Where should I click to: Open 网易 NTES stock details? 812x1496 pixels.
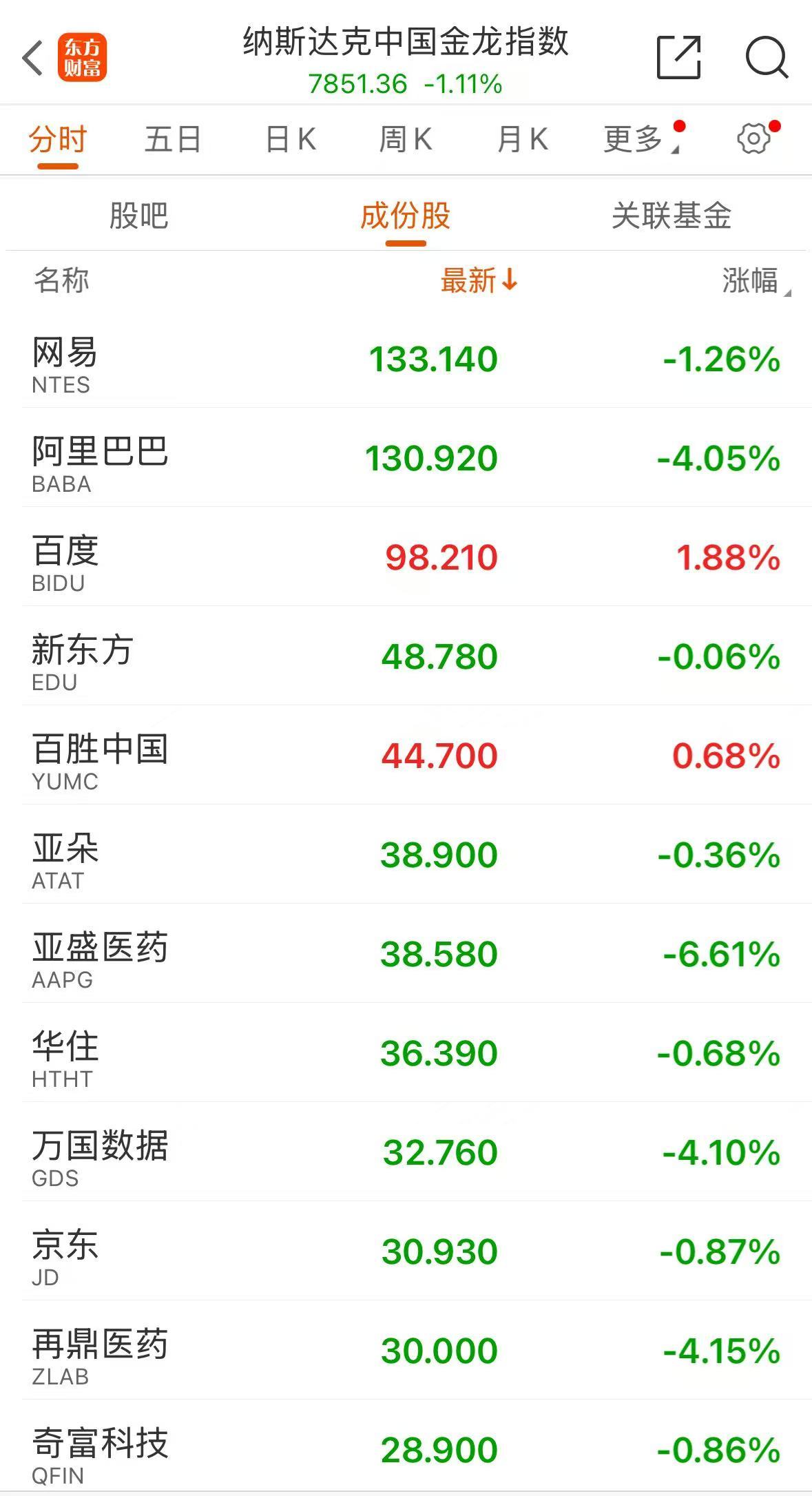pyautogui.click(x=406, y=360)
